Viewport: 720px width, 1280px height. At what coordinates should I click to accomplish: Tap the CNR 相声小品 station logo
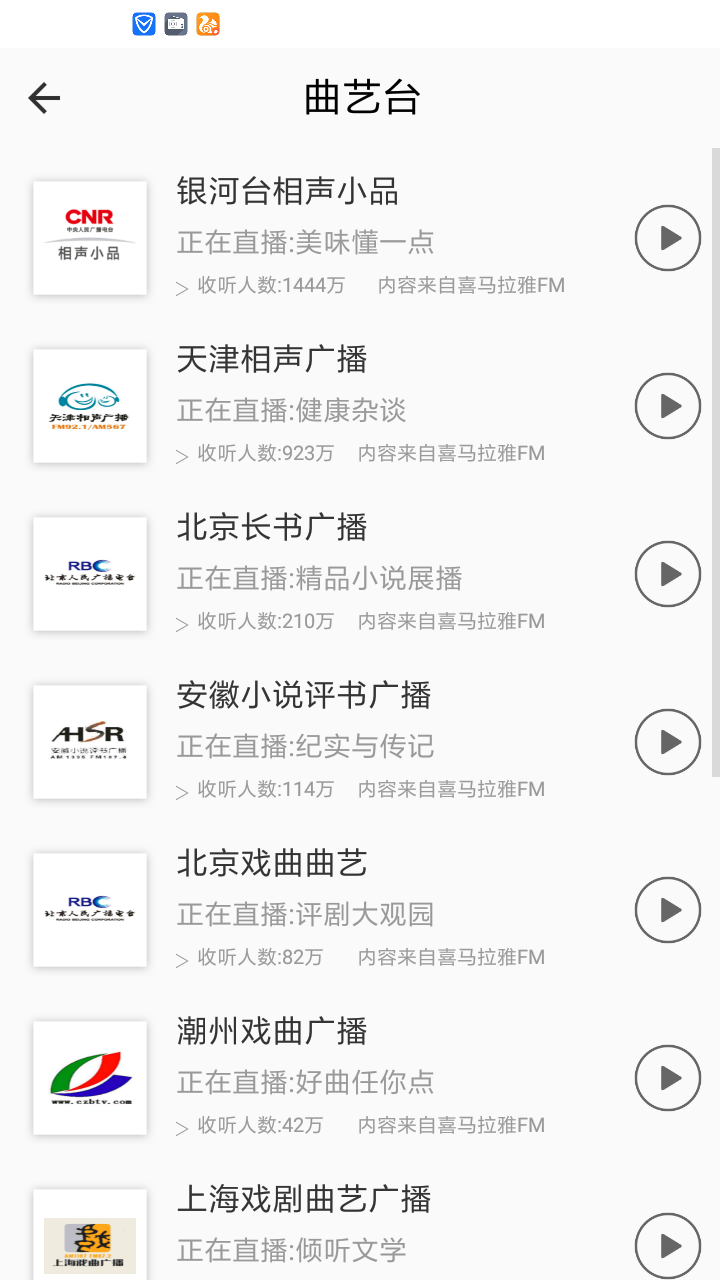[x=89, y=238]
